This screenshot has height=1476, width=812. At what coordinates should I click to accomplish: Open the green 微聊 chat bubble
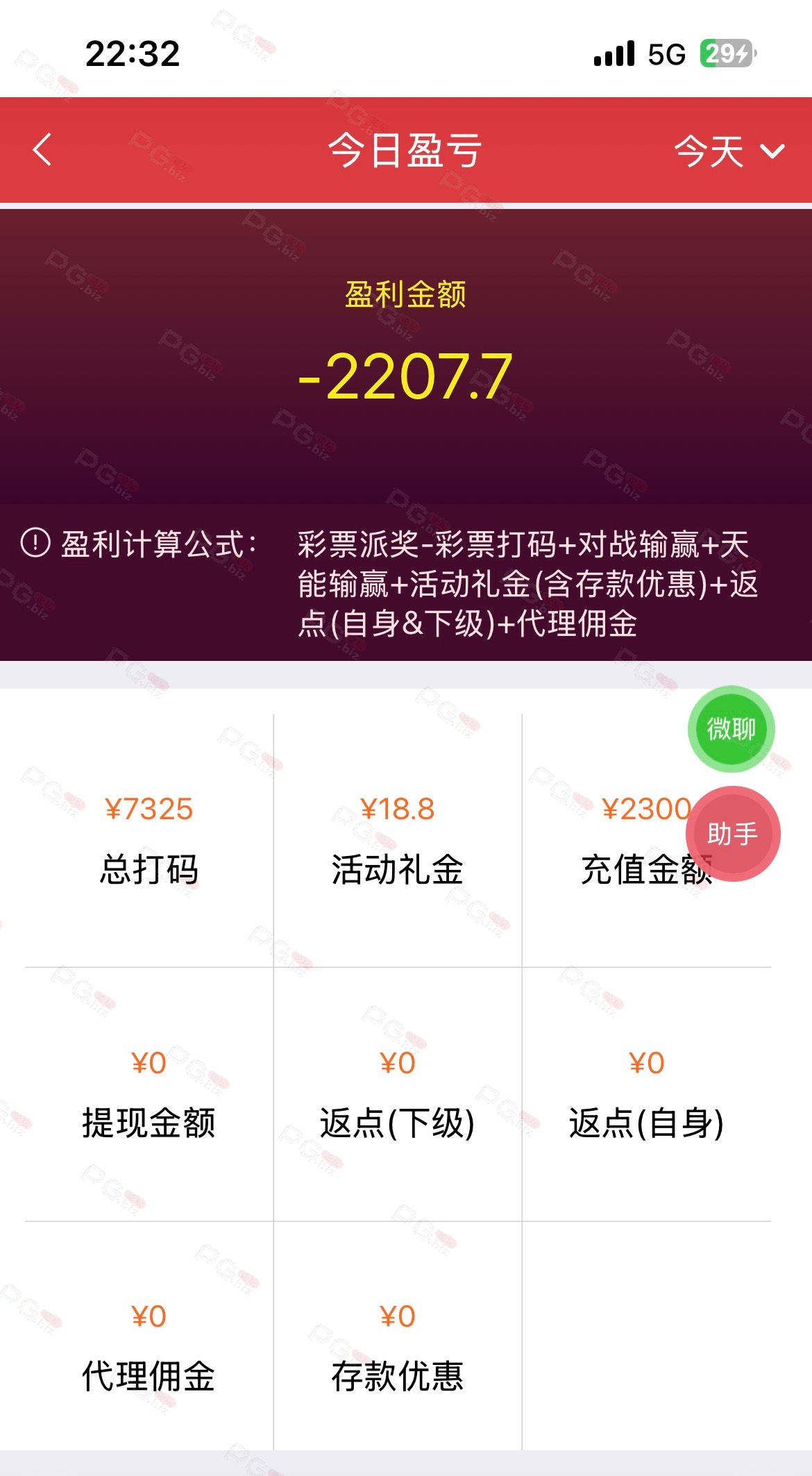(x=731, y=729)
